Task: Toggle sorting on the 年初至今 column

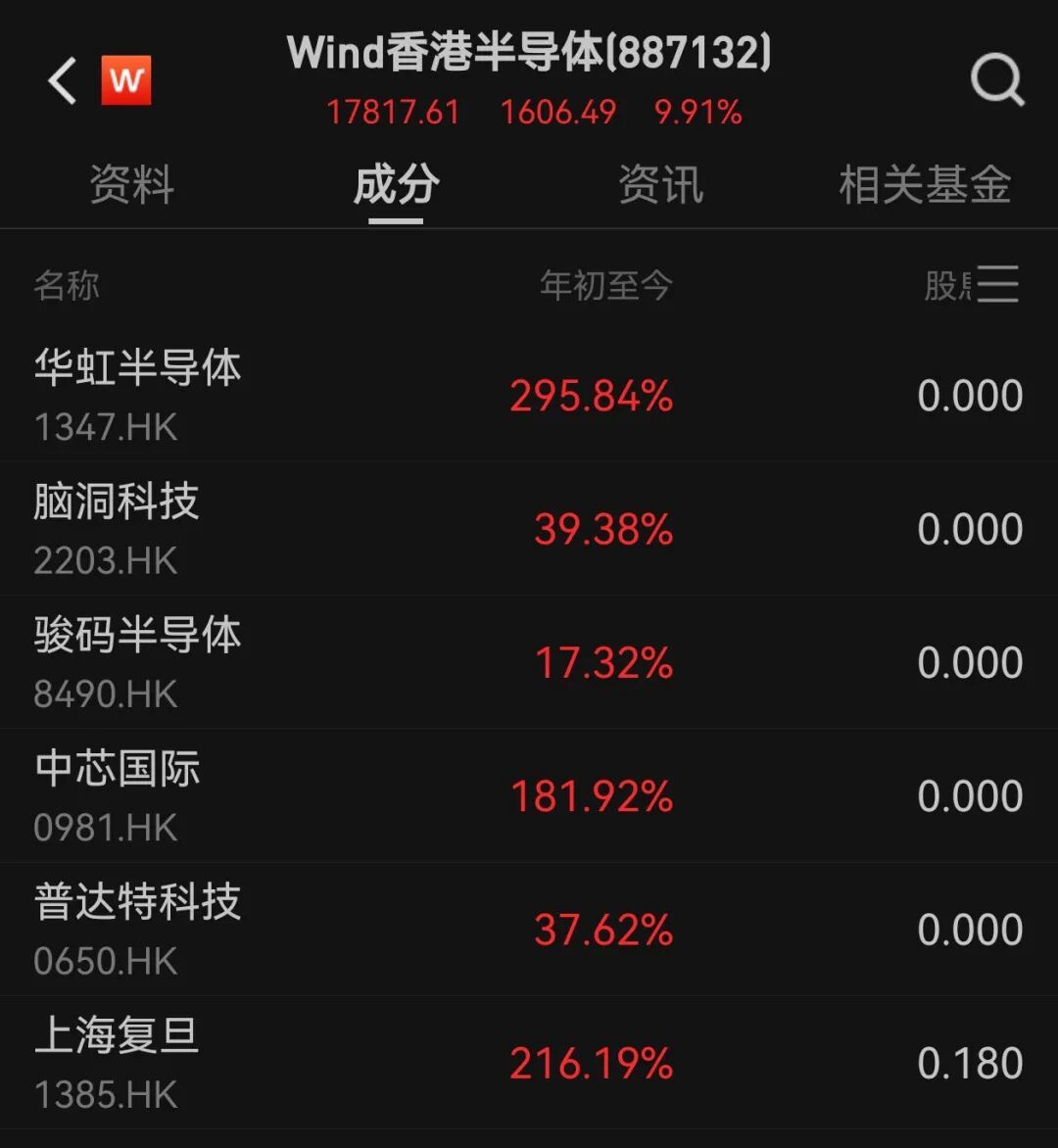Action: (x=607, y=285)
